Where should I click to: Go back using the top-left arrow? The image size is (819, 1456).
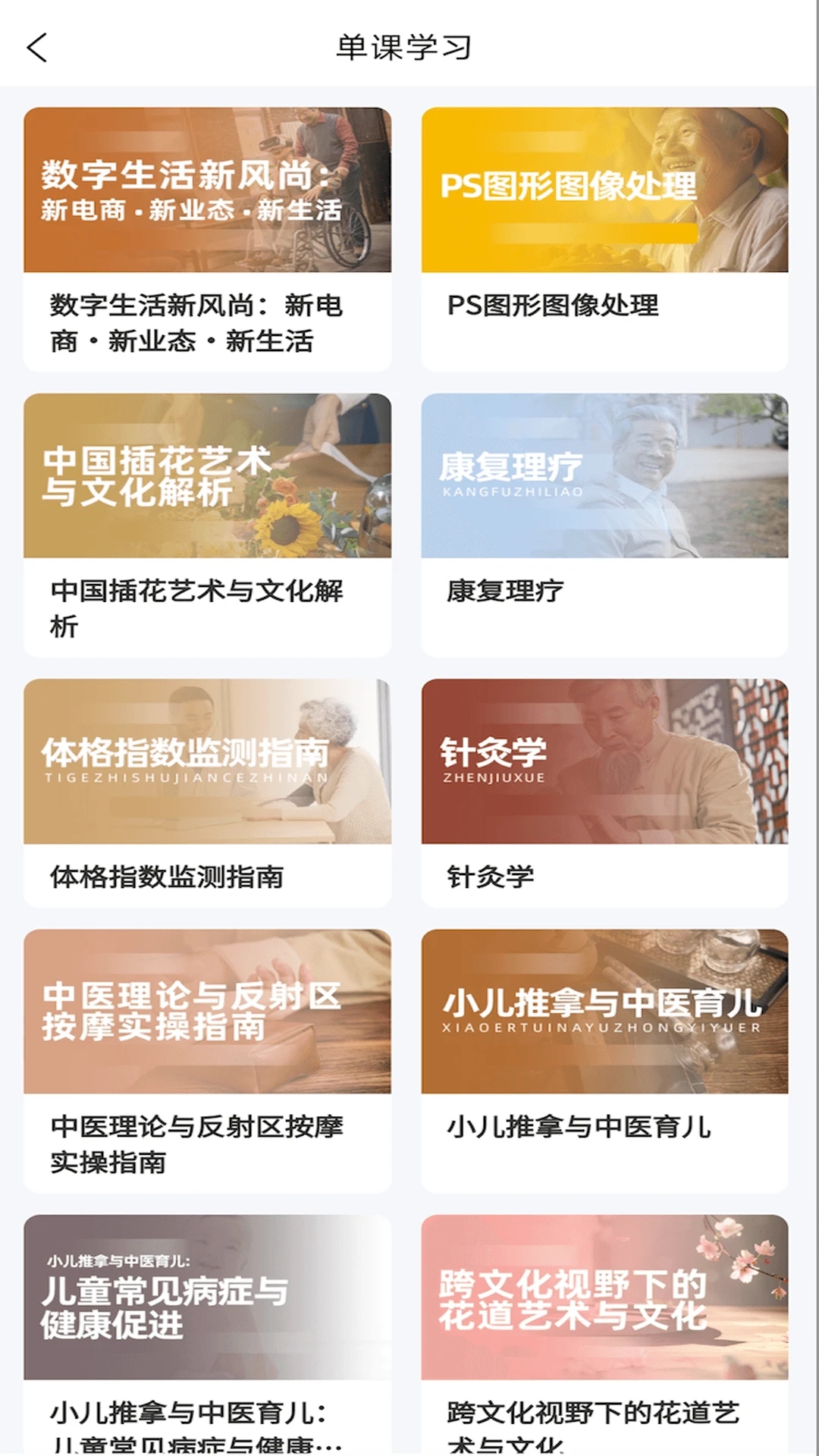36,47
